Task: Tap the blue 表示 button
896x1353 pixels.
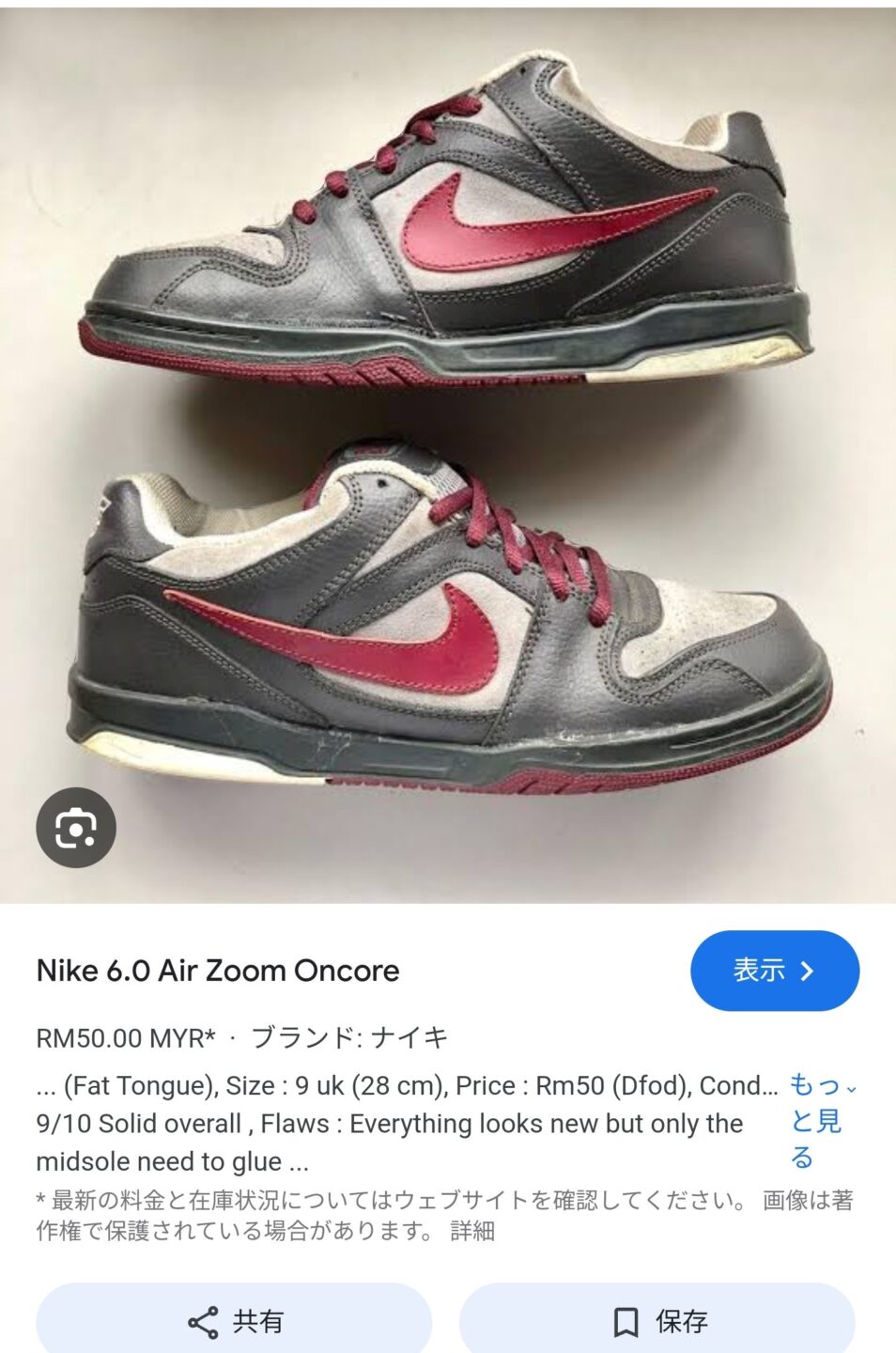Action: click(x=774, y=971)
